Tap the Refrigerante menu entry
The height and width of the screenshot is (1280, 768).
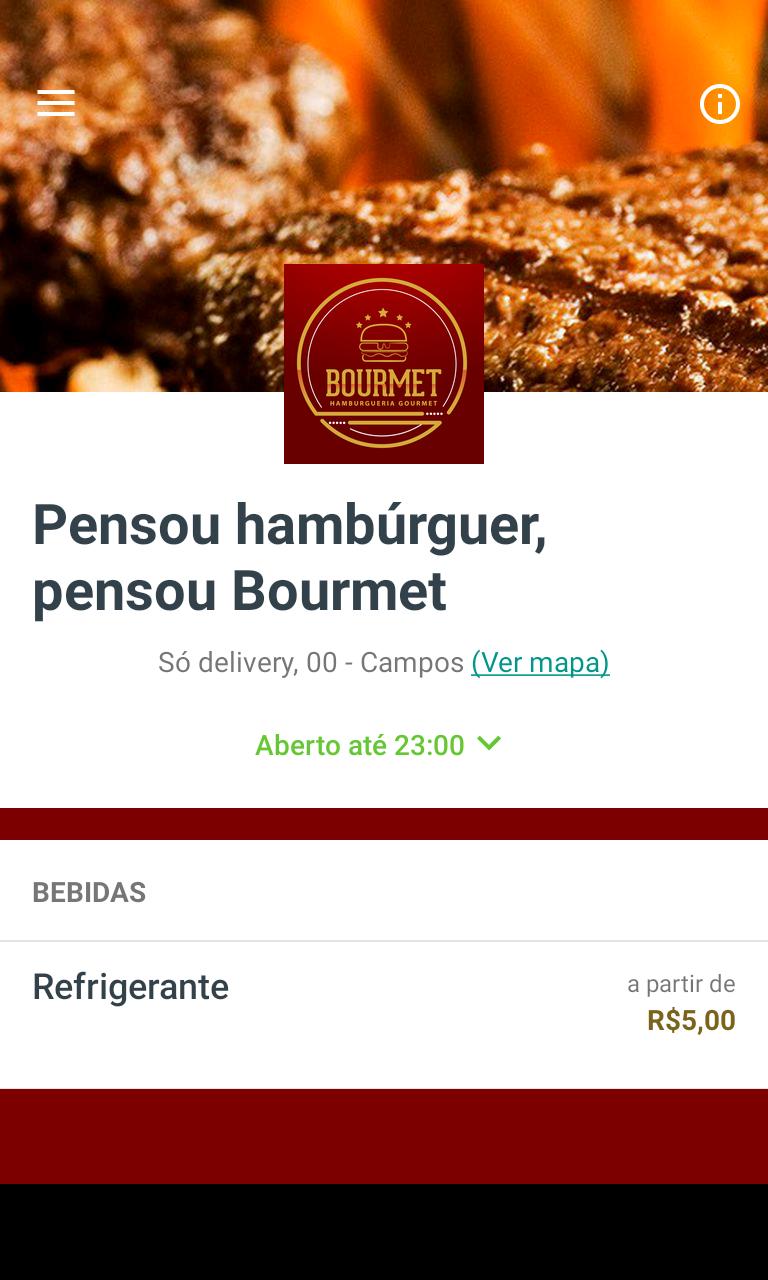pos(131,987)
